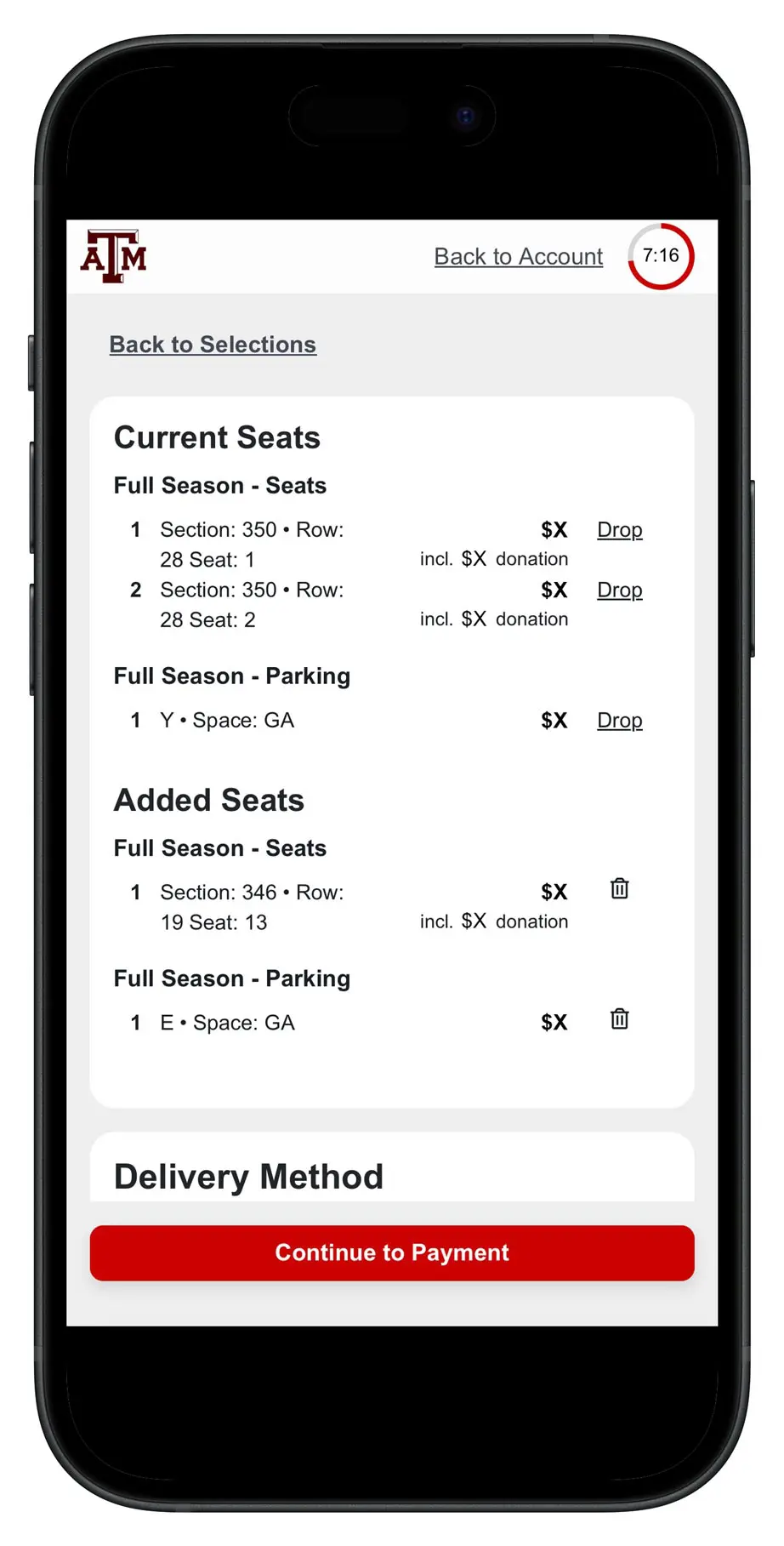Drop Section 350 Row 28 Seat 2
The width and height of the screenshot is (784, 1546).
point(619,590)
